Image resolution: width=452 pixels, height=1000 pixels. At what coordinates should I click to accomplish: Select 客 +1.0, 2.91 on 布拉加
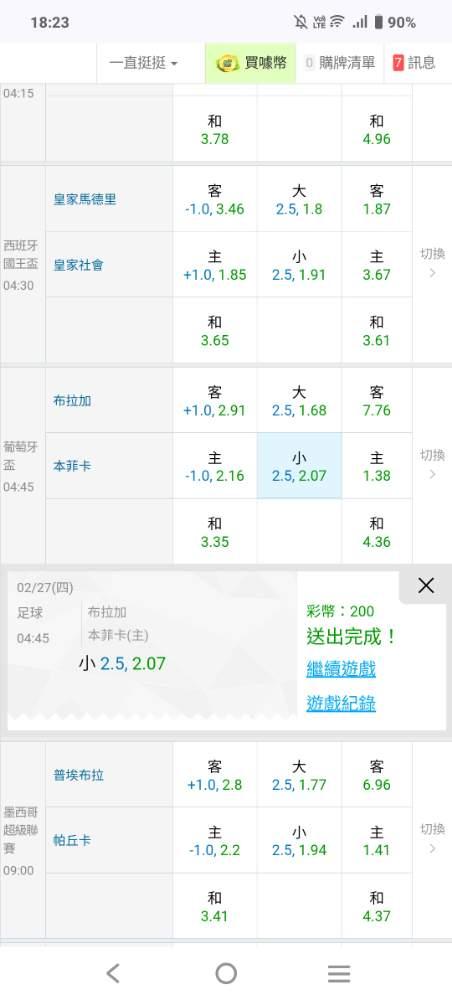(215, 401)
